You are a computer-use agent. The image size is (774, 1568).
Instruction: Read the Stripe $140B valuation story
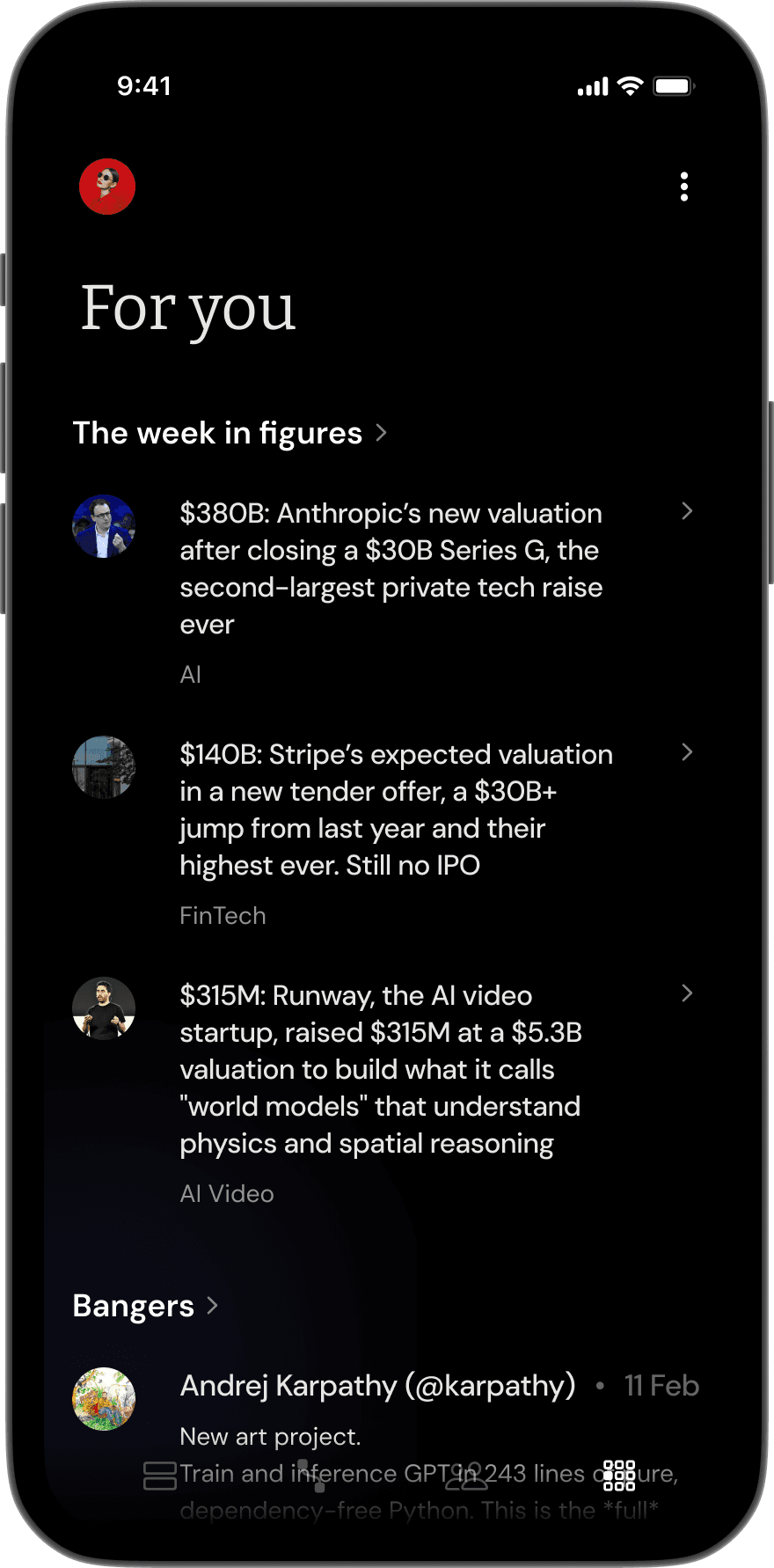point(396,810)
